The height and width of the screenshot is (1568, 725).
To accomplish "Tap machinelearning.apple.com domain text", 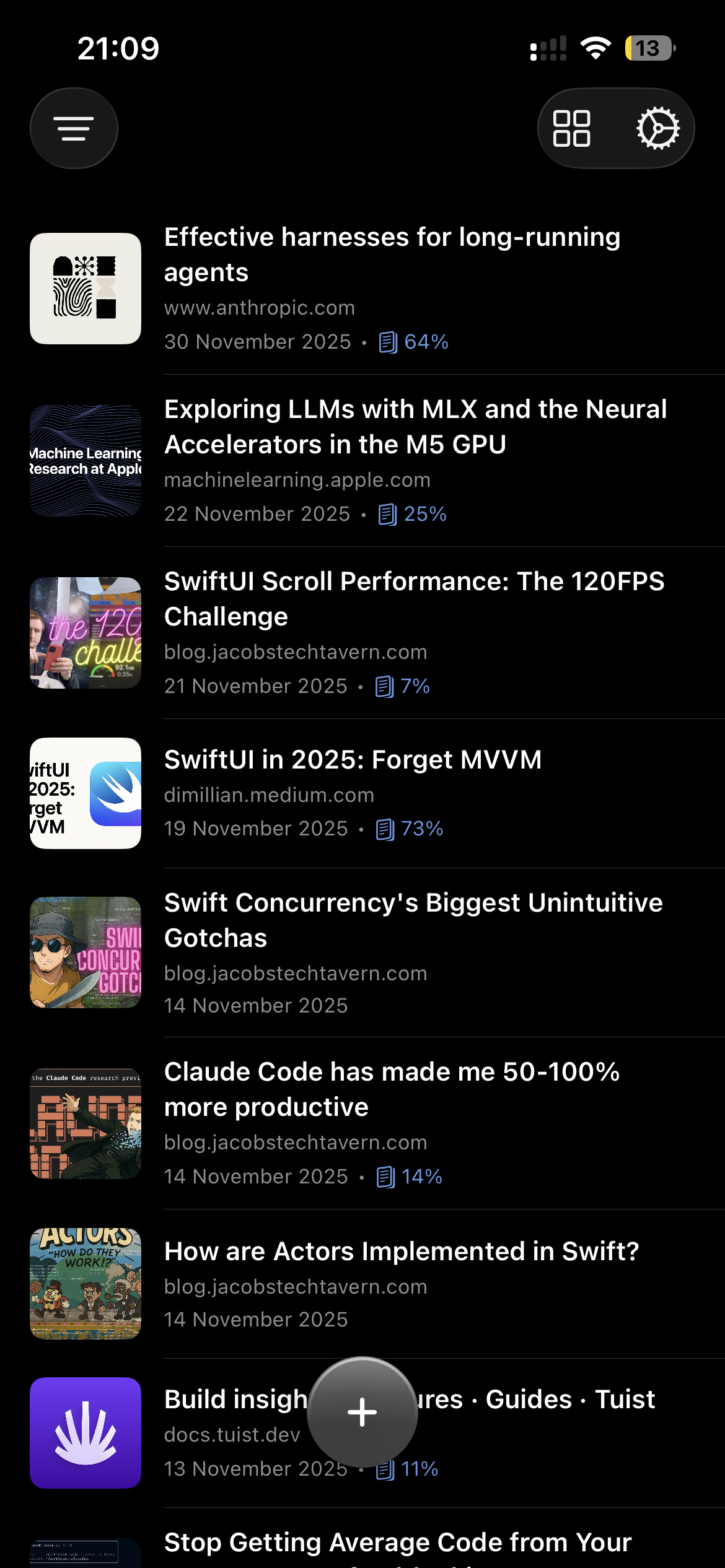I will [297, 480].
